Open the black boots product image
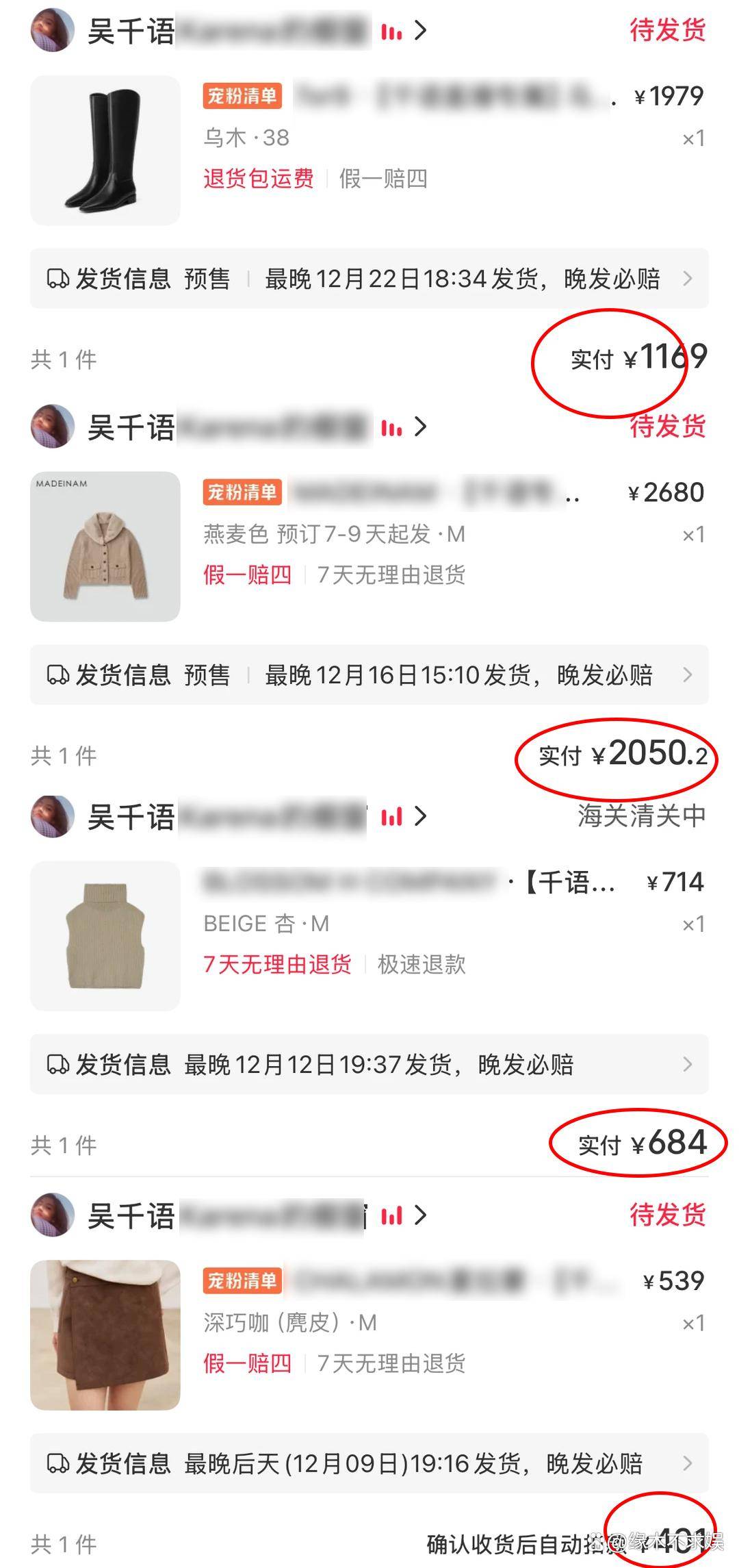The width and height of the screenshot is (739, 1568). (105, 151)
